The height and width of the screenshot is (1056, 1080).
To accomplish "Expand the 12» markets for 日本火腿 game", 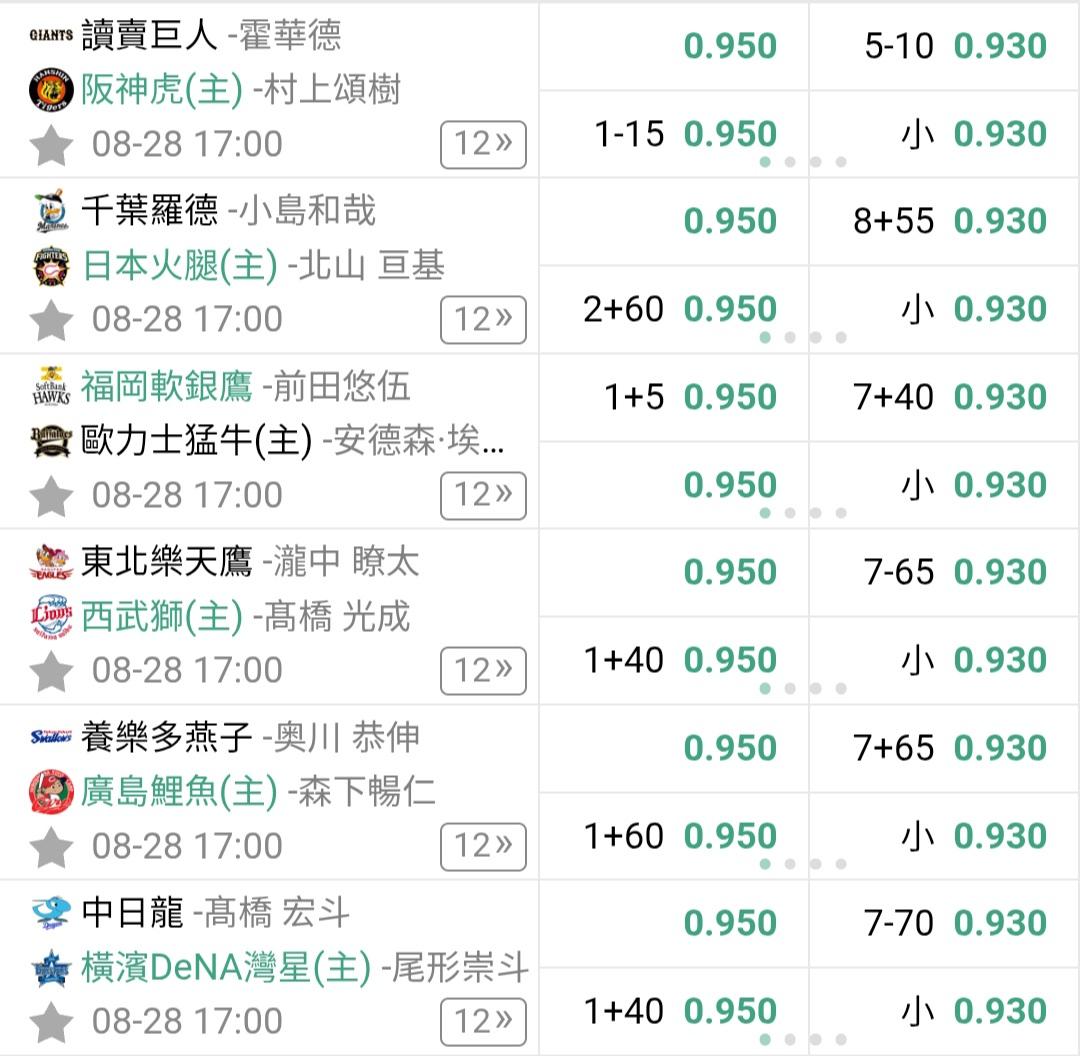I will 484,320.
